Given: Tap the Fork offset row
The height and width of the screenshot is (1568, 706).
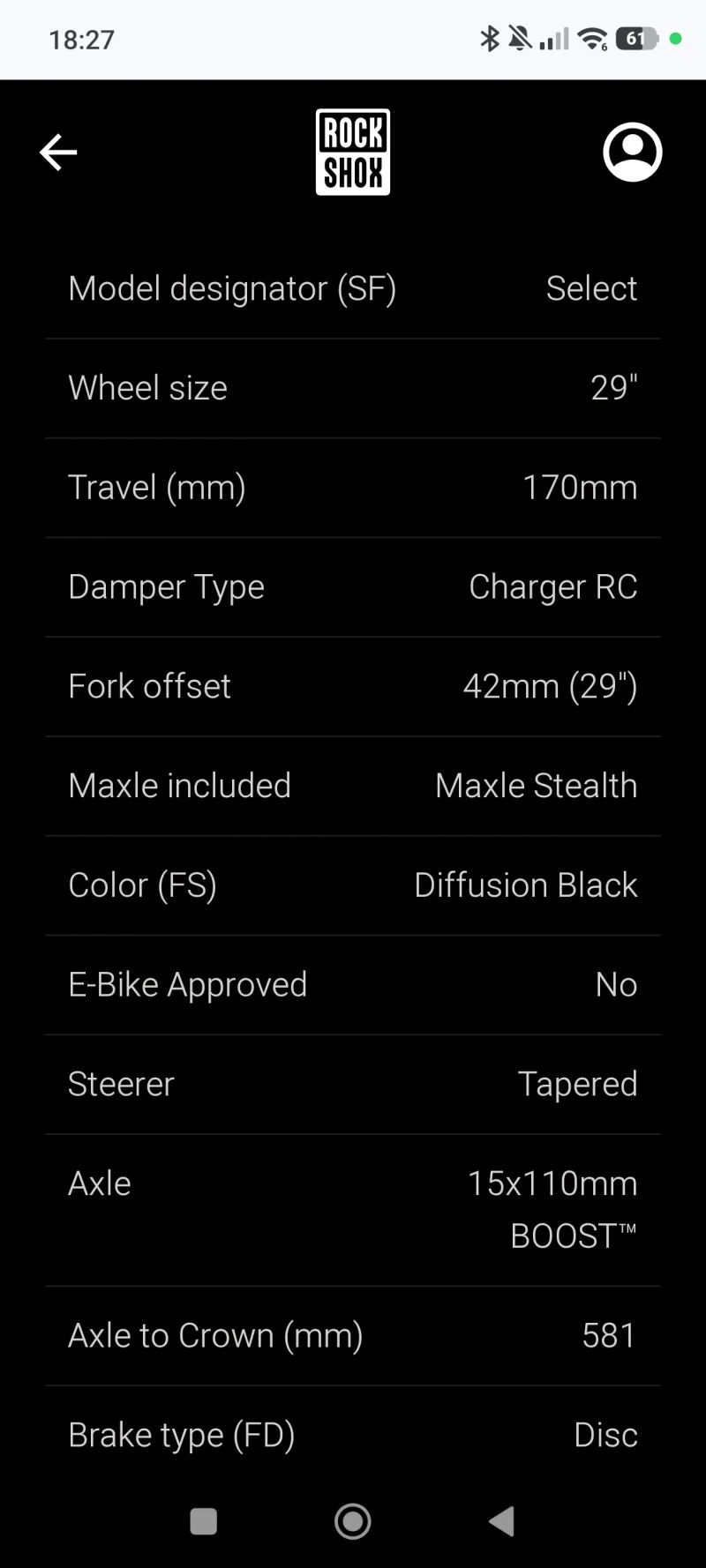Looking at the screenshot, I should point(353,686).
